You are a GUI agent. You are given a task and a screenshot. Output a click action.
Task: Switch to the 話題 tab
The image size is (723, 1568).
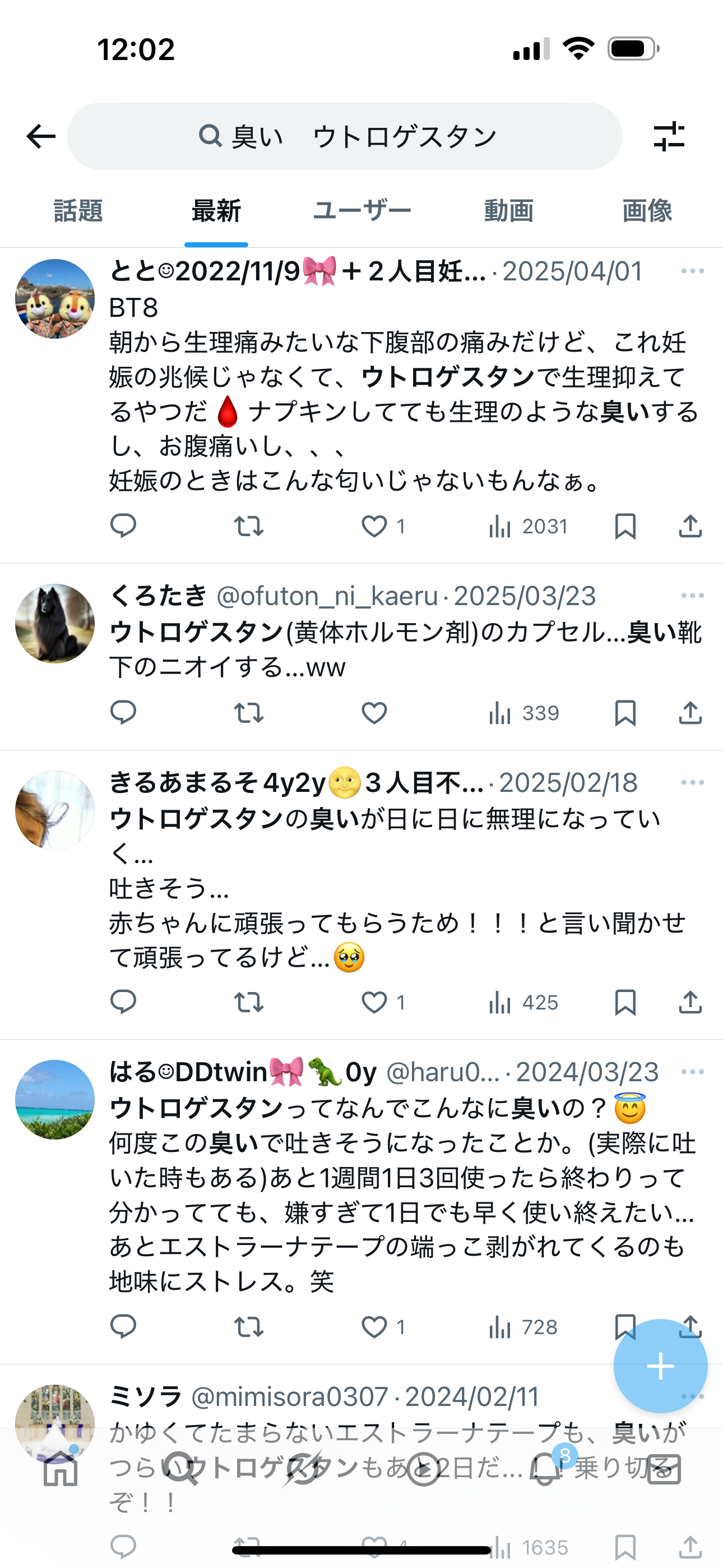(x=78, y=211)
